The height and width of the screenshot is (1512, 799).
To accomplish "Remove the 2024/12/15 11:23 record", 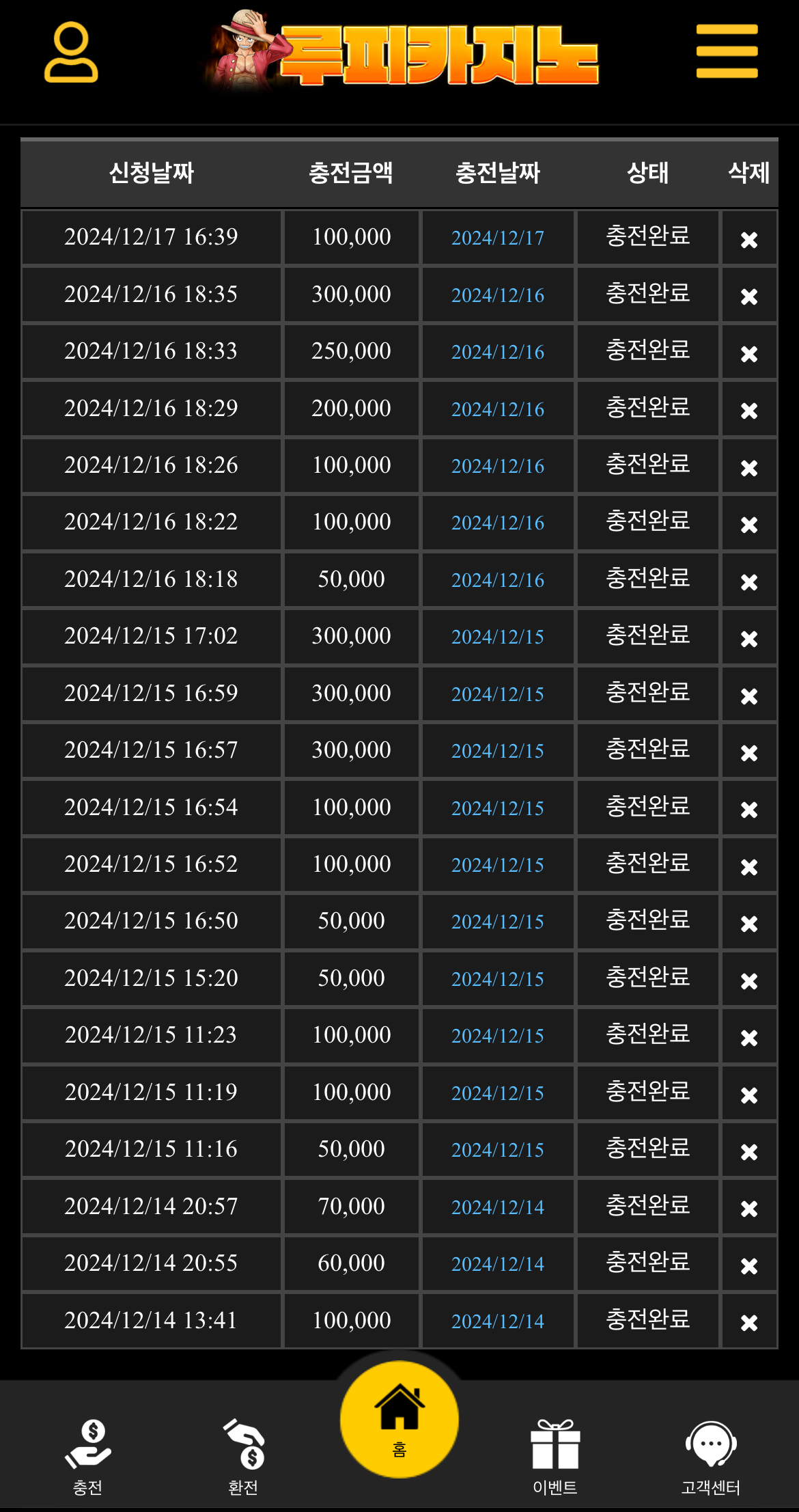I will click(749, 1037).
